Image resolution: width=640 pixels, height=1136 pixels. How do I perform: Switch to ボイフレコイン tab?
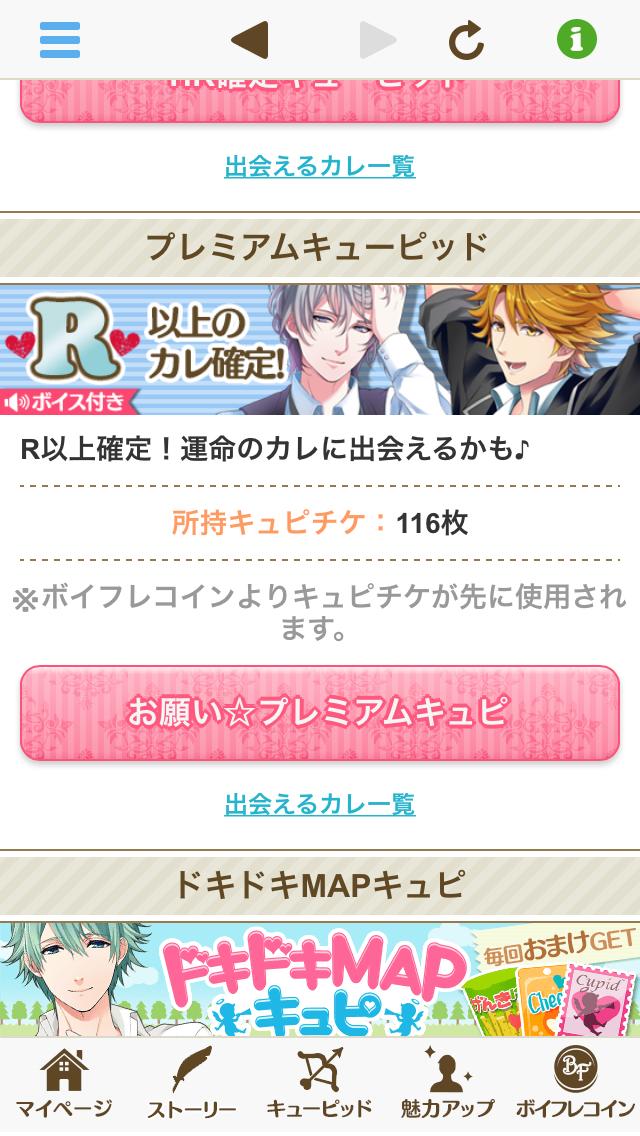pos(576,1085)
